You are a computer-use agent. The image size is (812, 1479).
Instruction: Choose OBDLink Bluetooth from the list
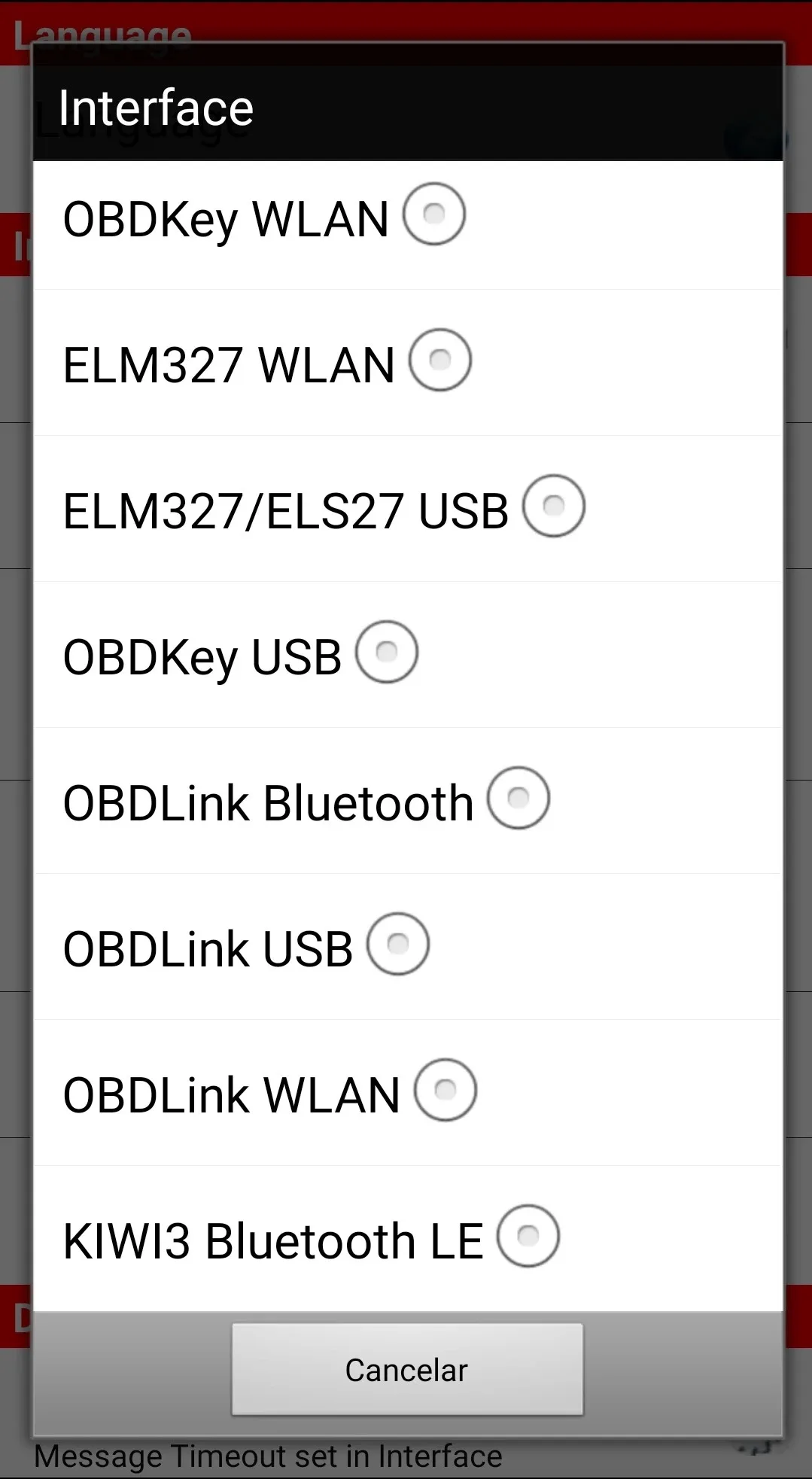(267, 801)
